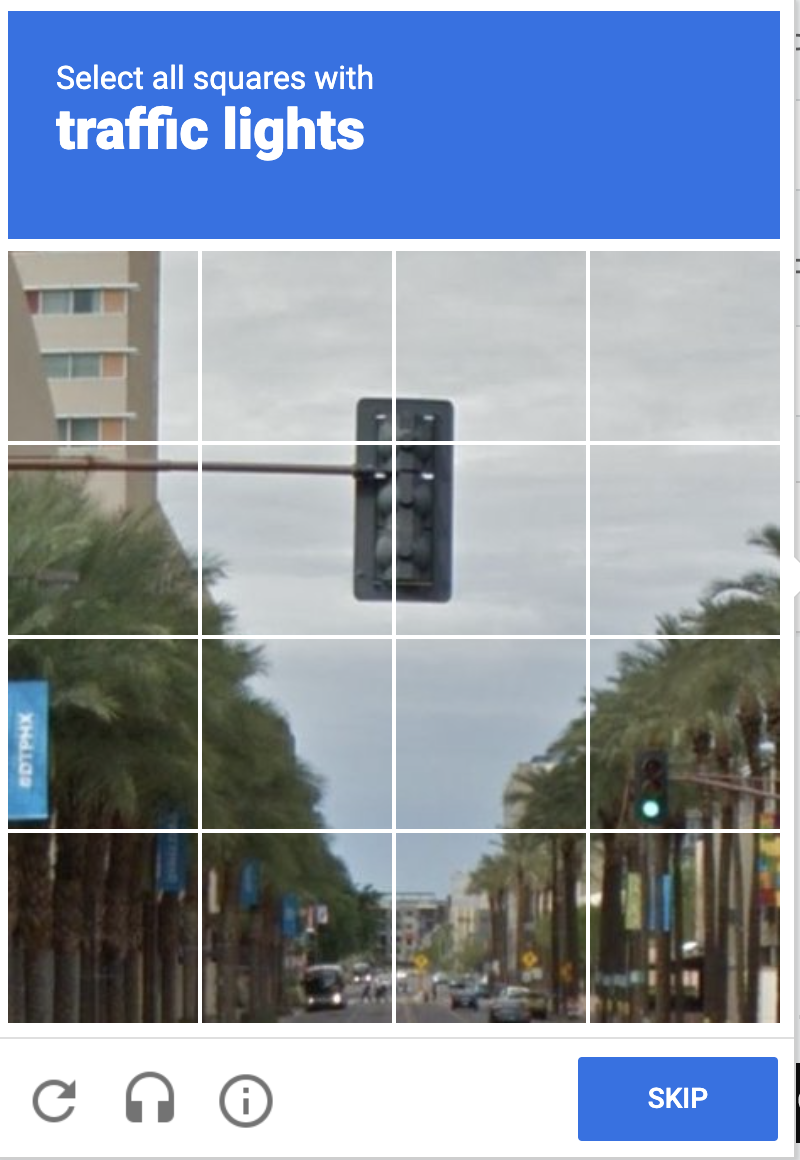Select the square showing the building windows

tap(103, 345)
